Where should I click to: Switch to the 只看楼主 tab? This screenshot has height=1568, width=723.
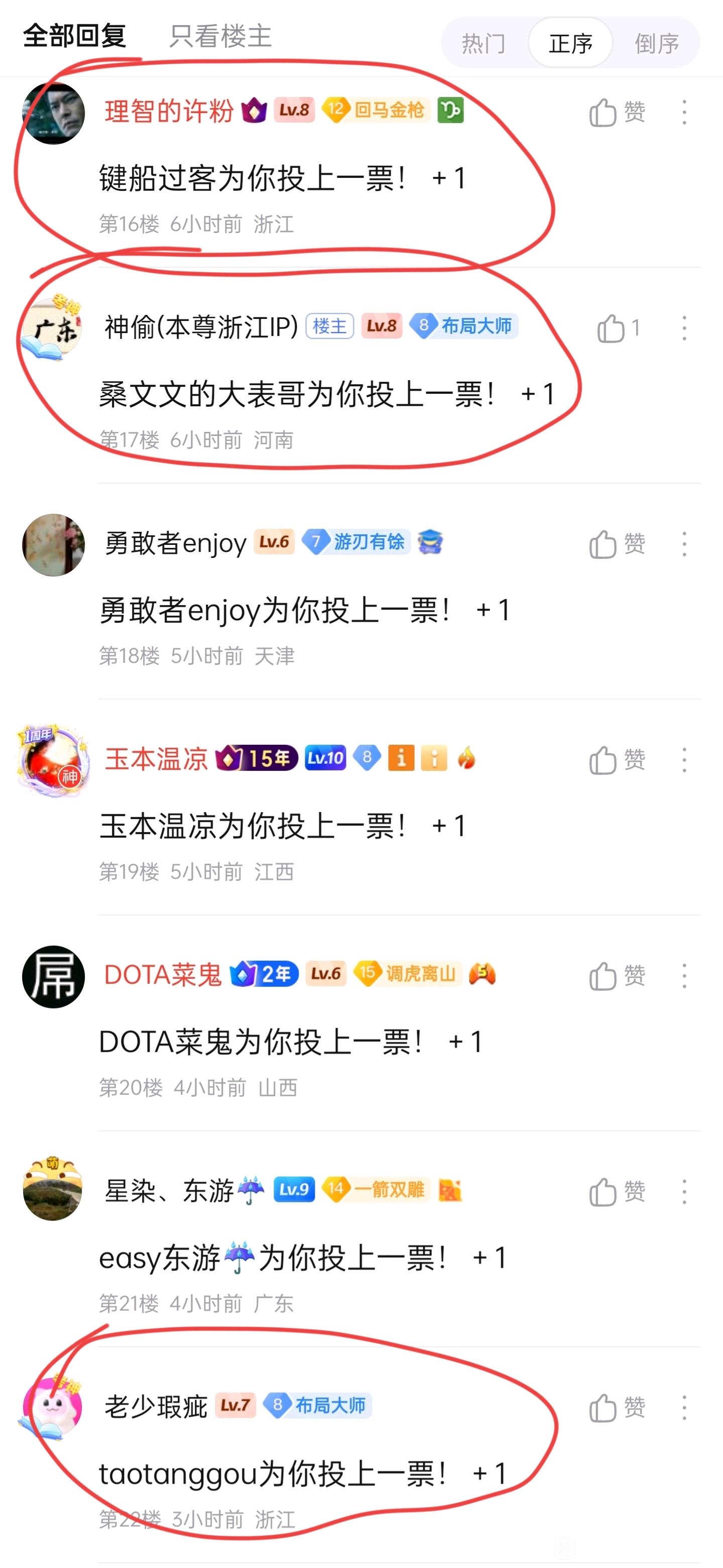pos(220,36)
